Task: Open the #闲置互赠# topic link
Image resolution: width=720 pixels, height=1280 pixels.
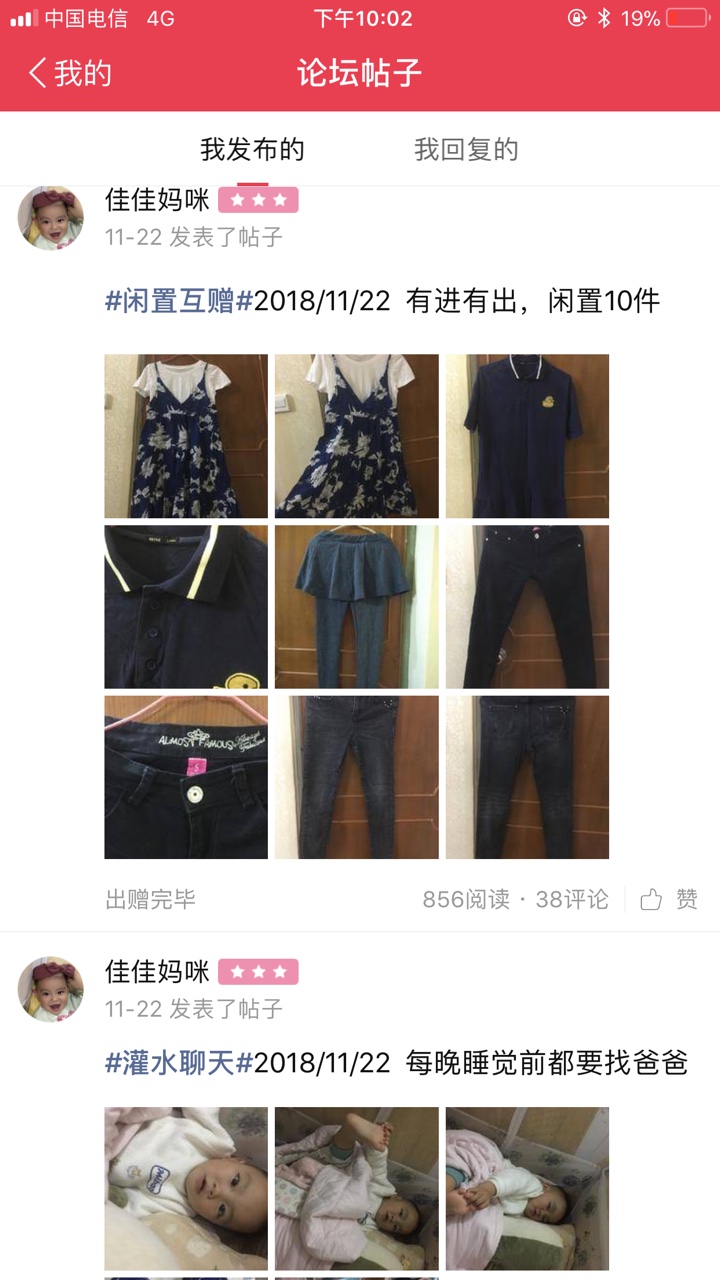Action: [x=179, y=301]
